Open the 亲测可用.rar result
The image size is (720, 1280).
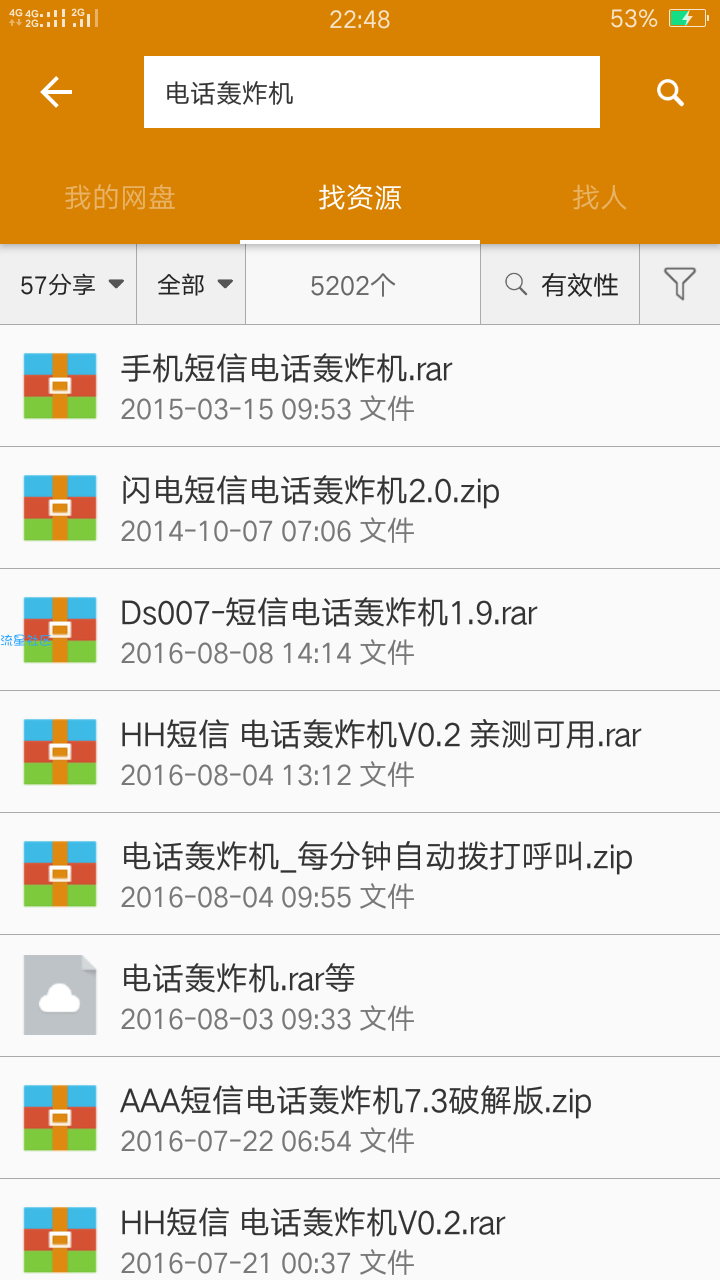360,752
